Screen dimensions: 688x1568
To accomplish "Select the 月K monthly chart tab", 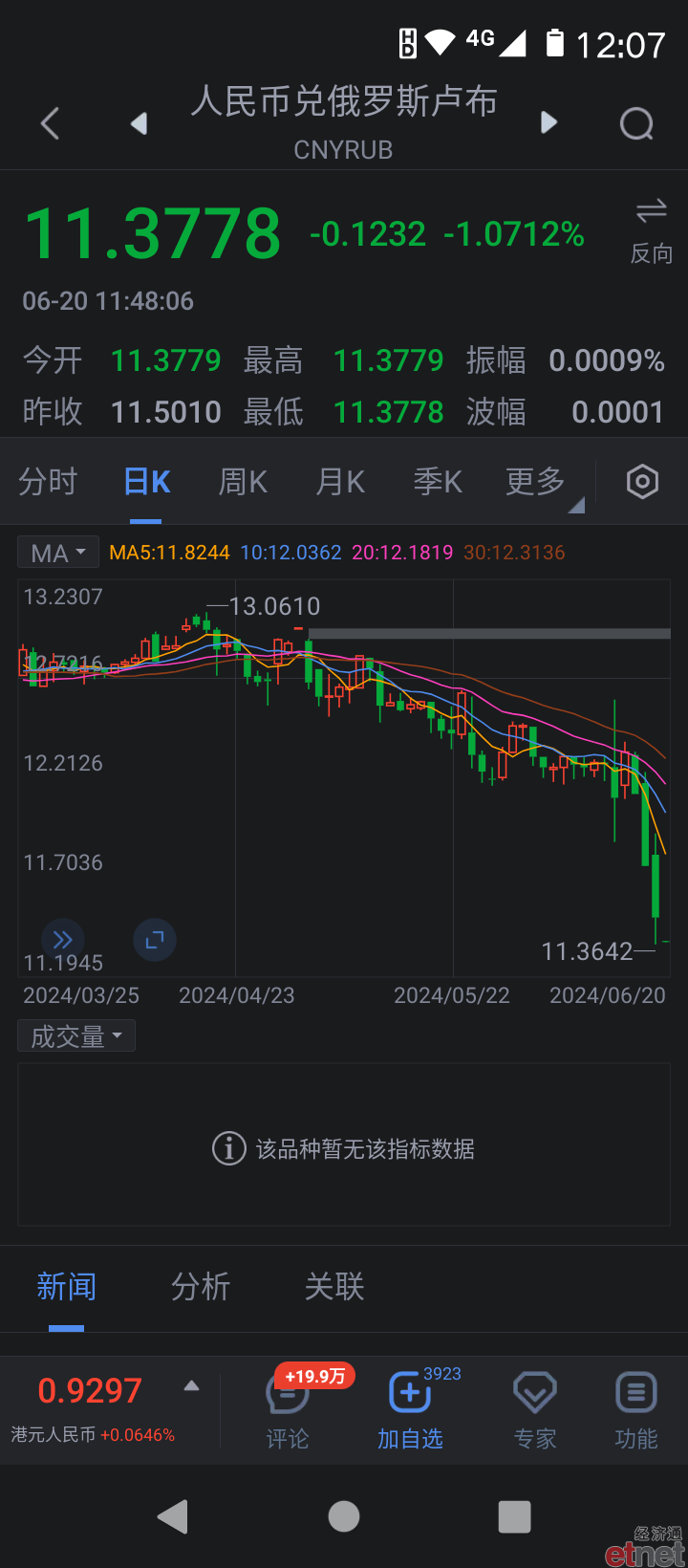I will (x=340, y=482).
